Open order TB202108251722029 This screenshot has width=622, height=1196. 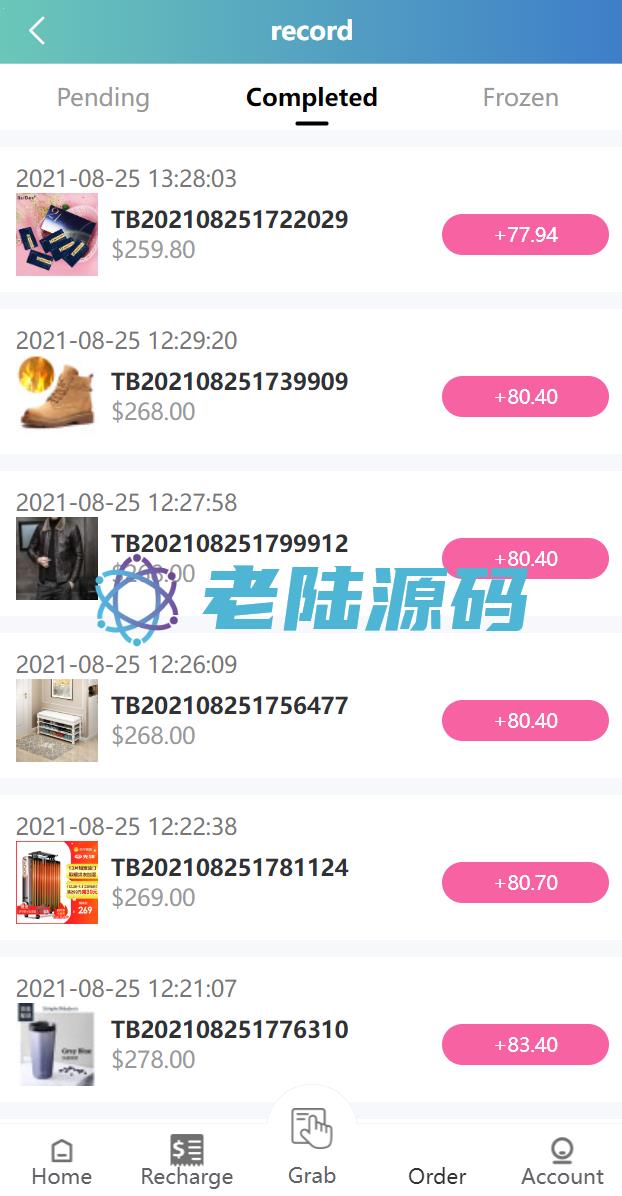[229, 220]
